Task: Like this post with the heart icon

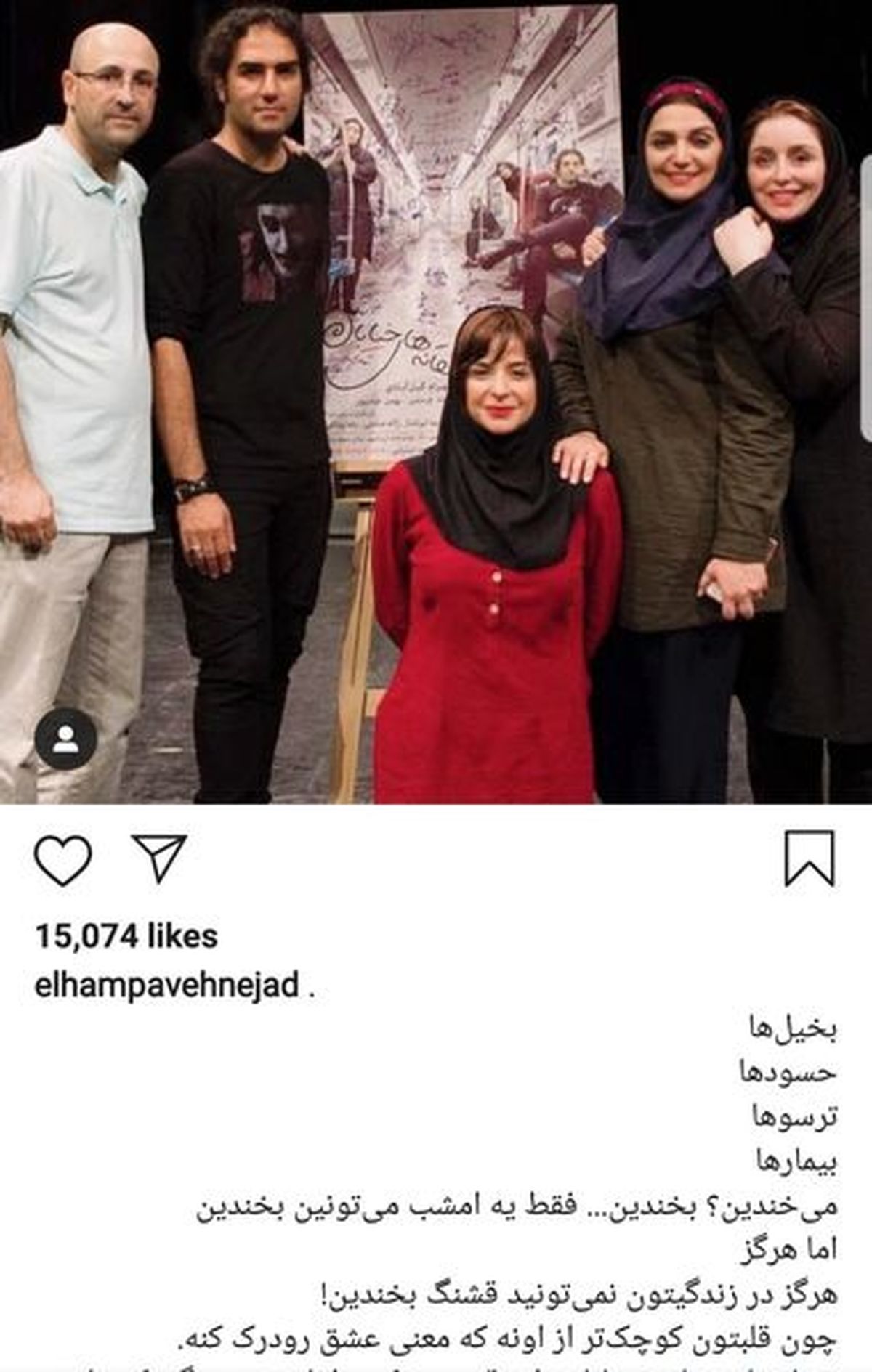Action: tap(63, 860)
